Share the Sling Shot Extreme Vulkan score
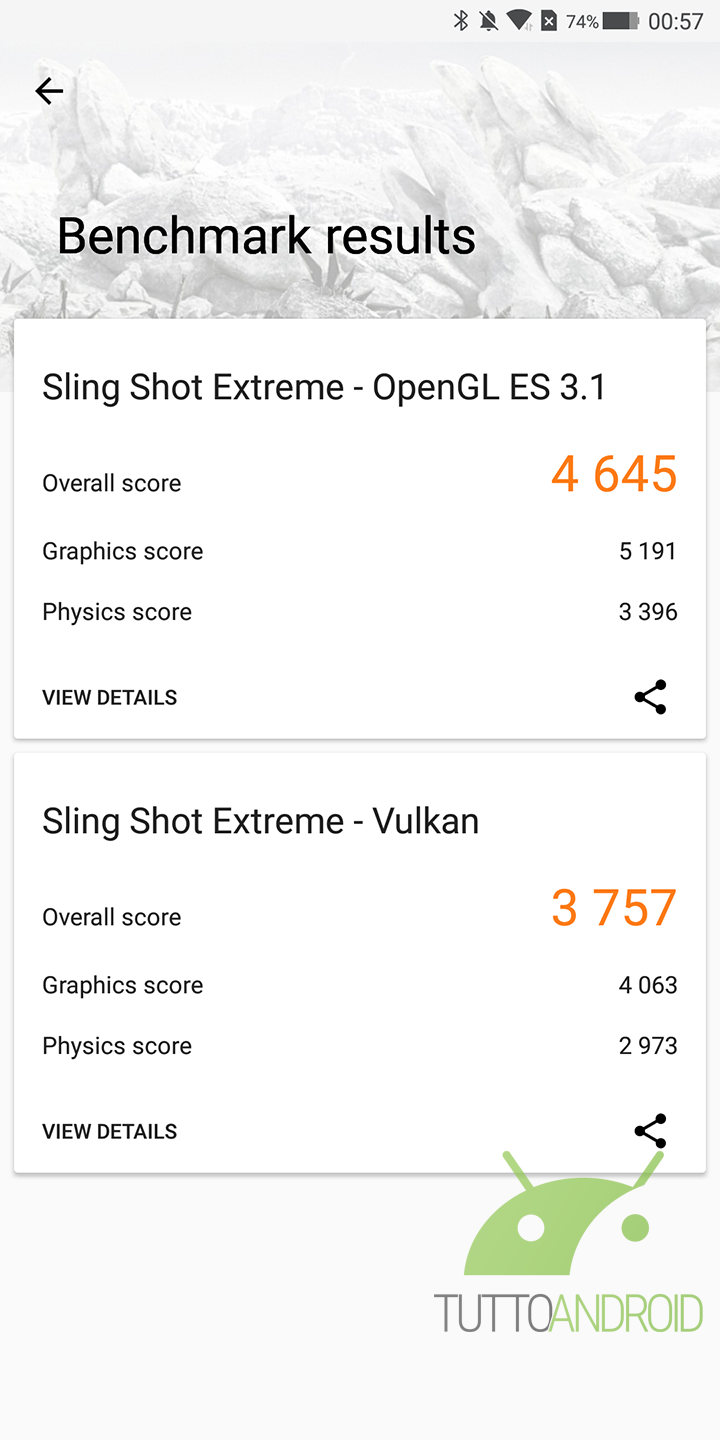Image resolution: width=720 pixels, height=1440 pixels. 650,1131
